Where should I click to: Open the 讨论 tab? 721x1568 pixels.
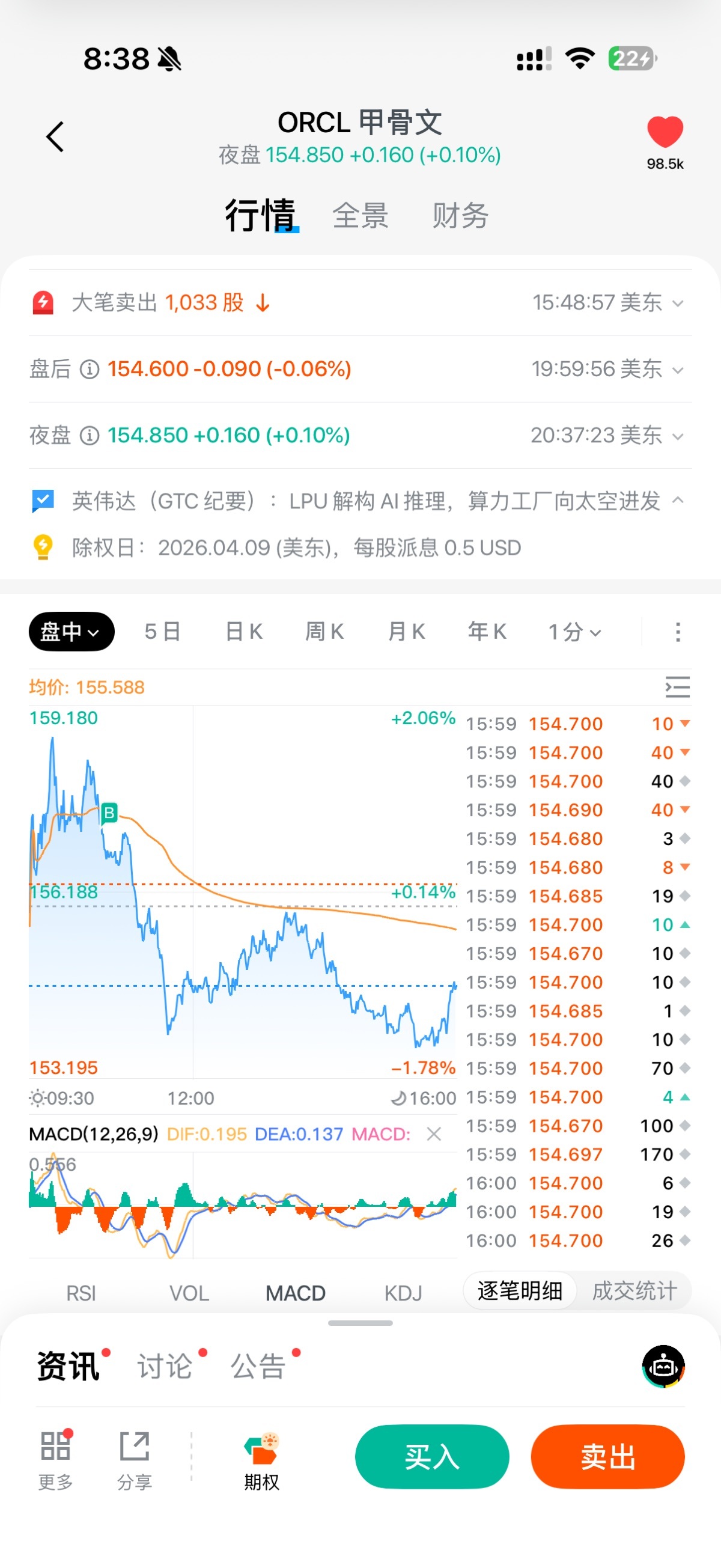(165, 1366)
